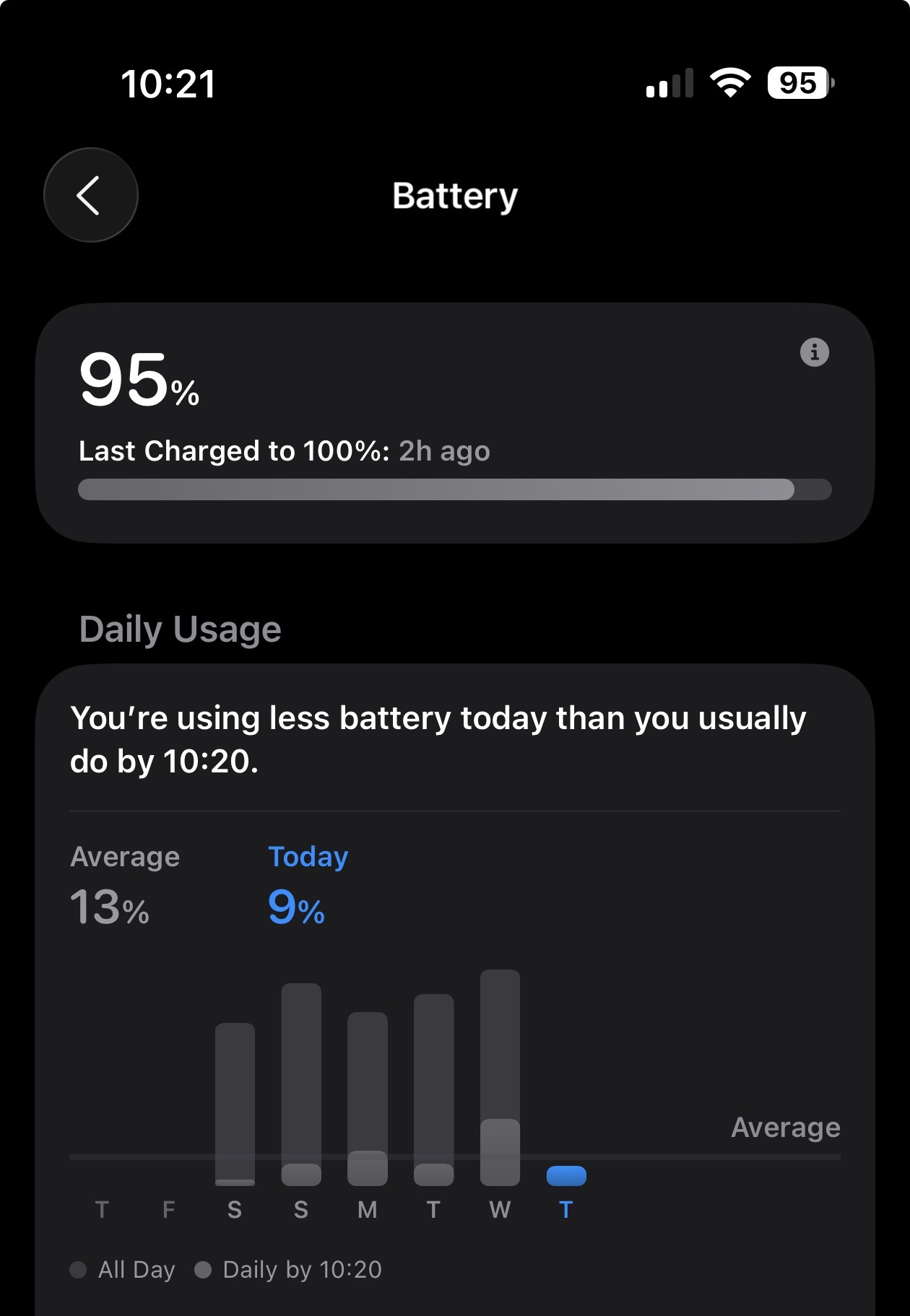Select today's blue usage bar
This screenshot has width=910, height=1316.
pyautogui.click(x=566, y=1176)
